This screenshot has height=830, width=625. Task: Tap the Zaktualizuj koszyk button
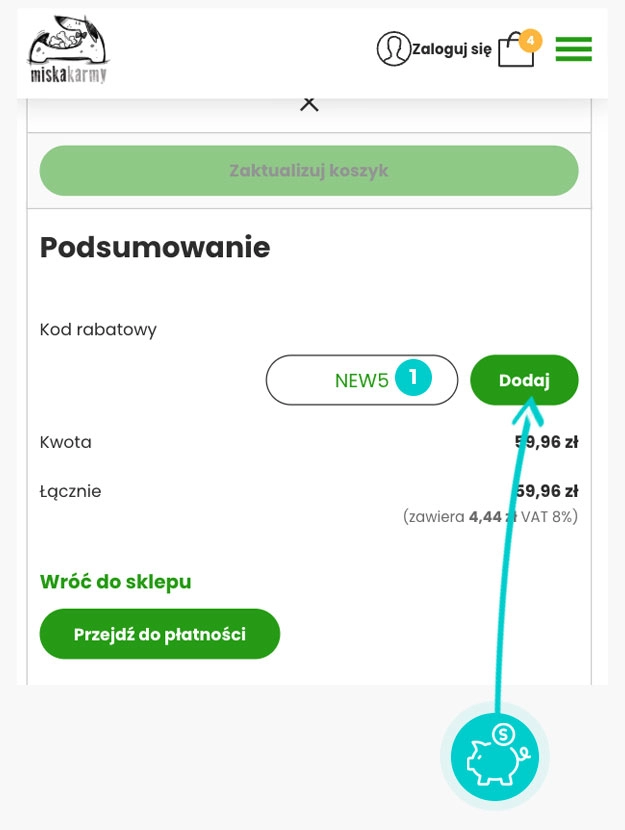click(309, 170)
